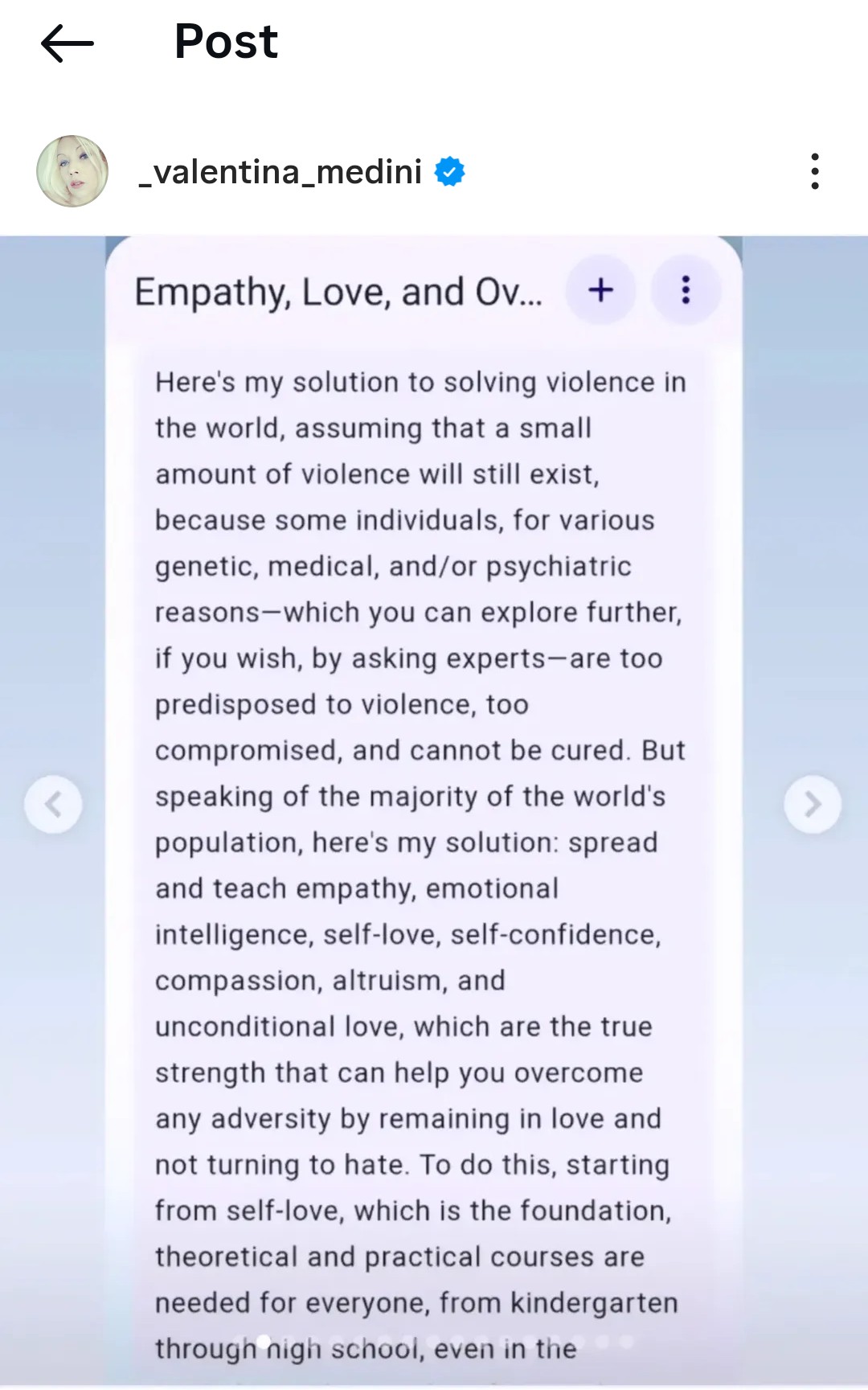The image size is (868, 1390).
Task: Open _valentina_medini's profile picture
Action: (72, 171)
